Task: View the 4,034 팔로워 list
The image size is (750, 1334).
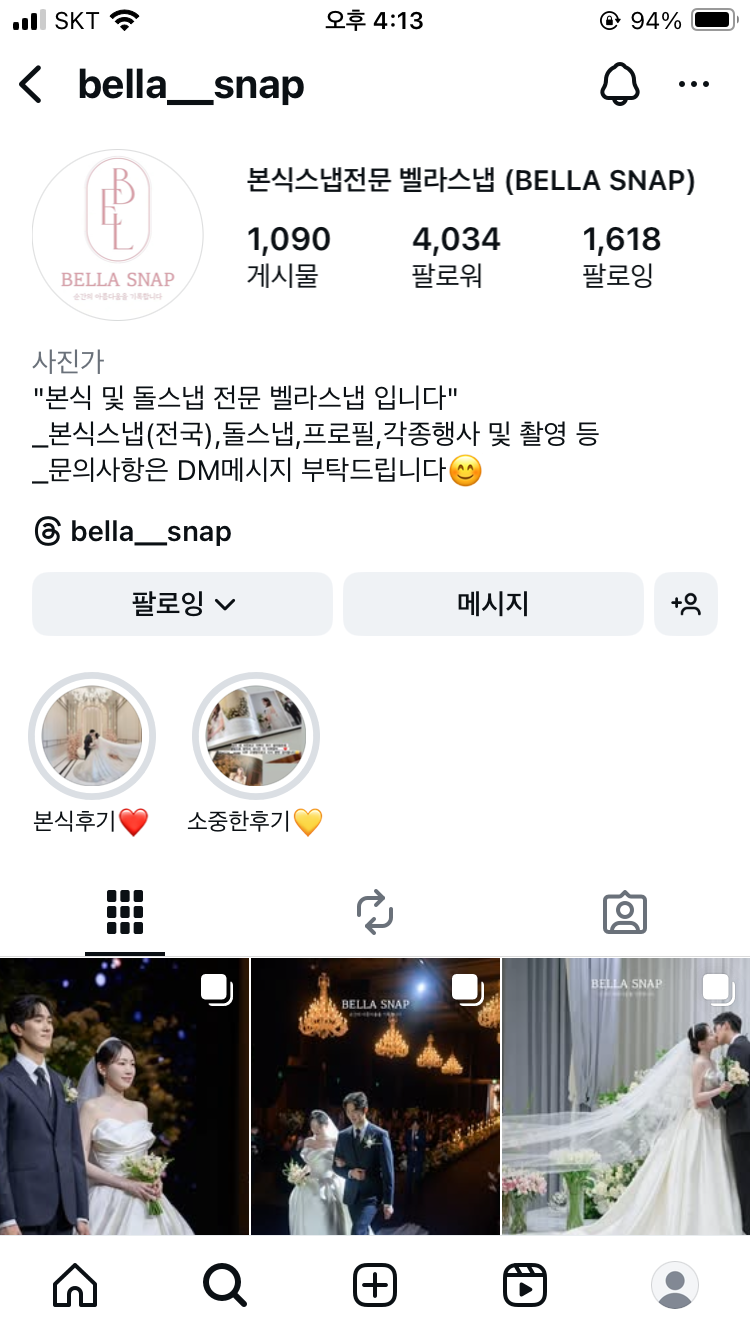Action: (455, 254)
